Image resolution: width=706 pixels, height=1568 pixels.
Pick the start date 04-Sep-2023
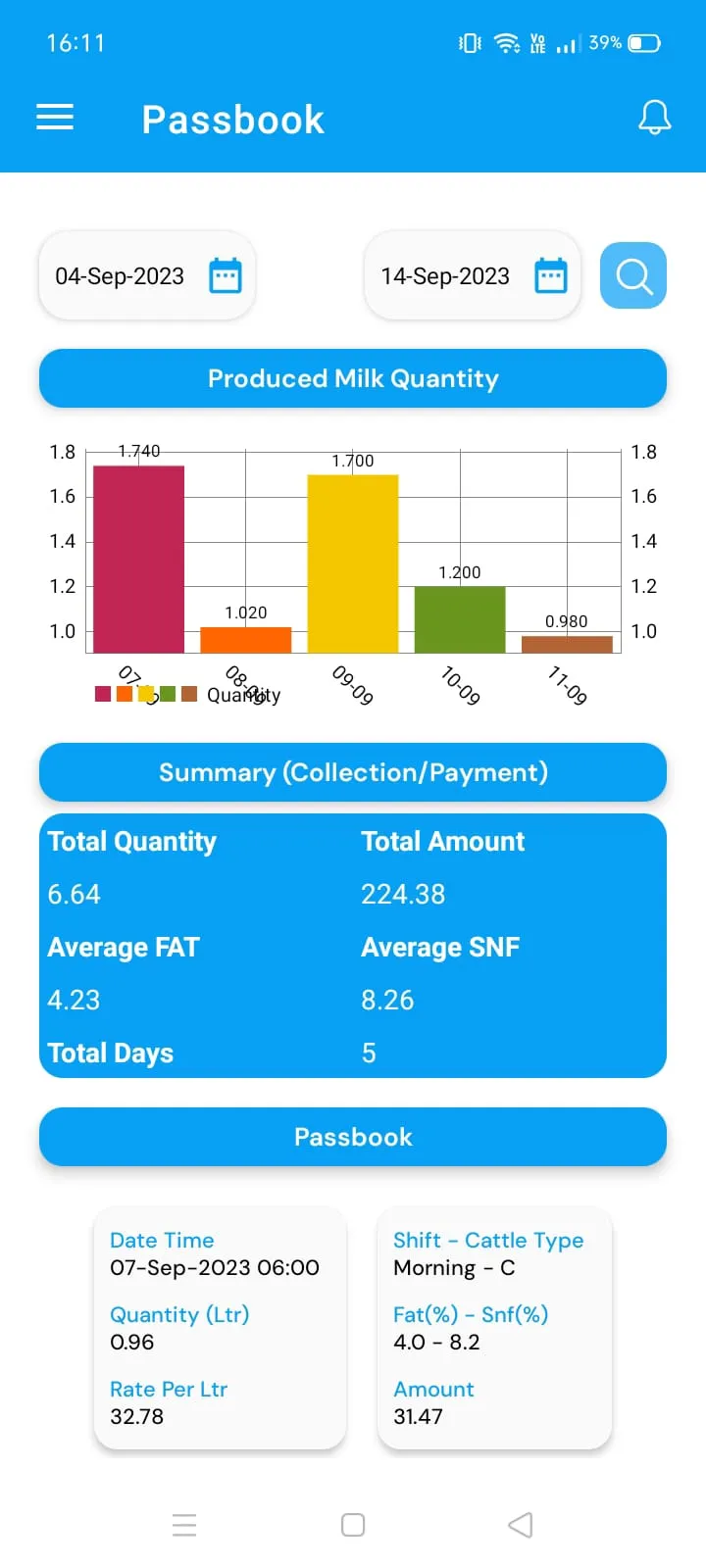147,276
